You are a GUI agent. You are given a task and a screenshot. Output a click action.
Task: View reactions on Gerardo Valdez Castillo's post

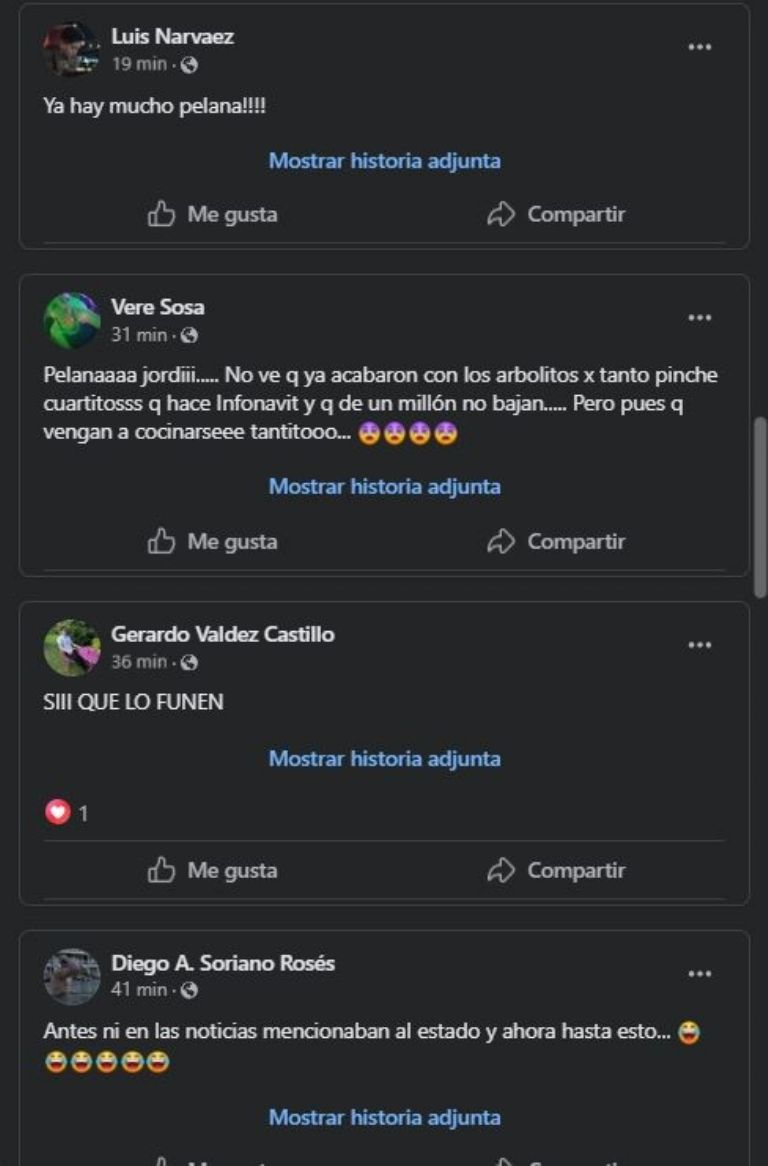66,813
